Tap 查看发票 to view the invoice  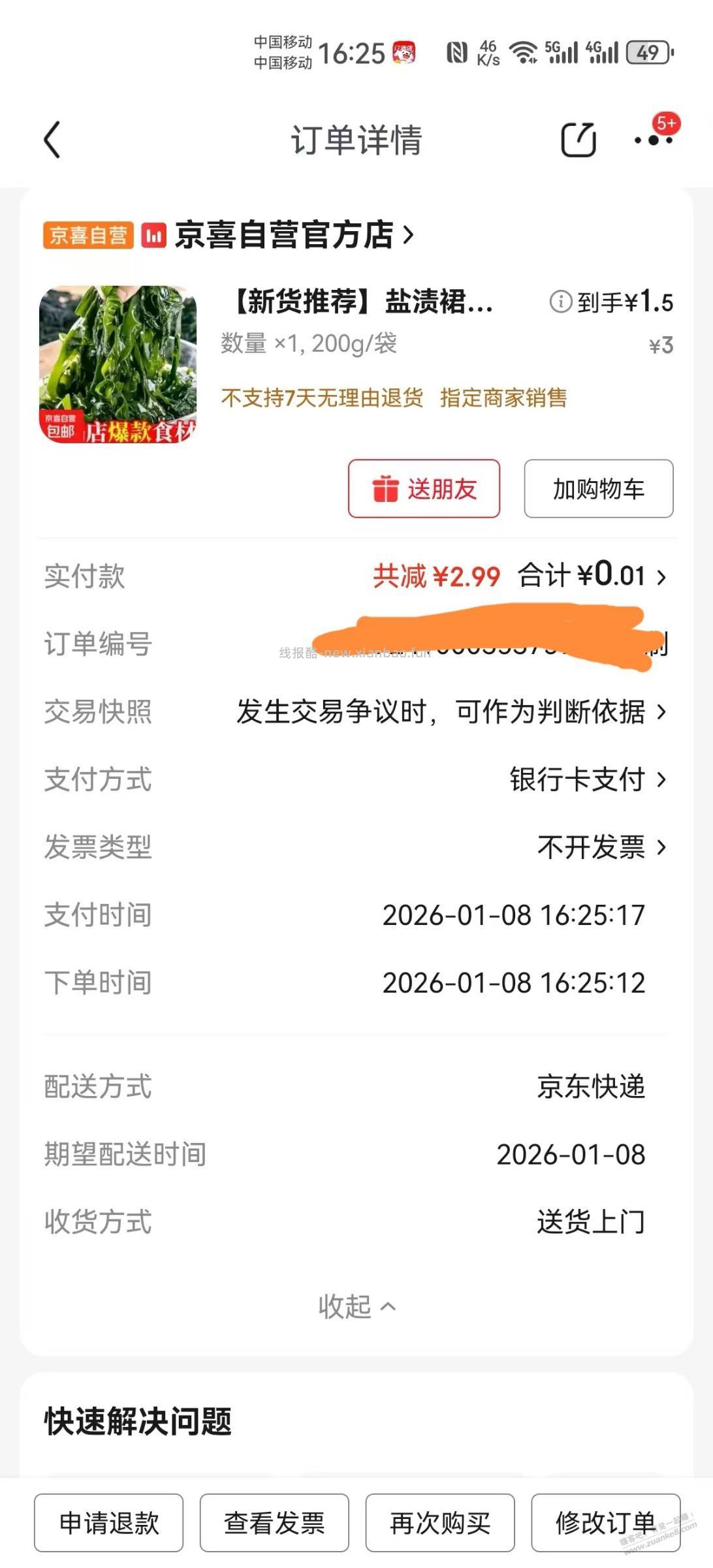tap(274, 1523)
